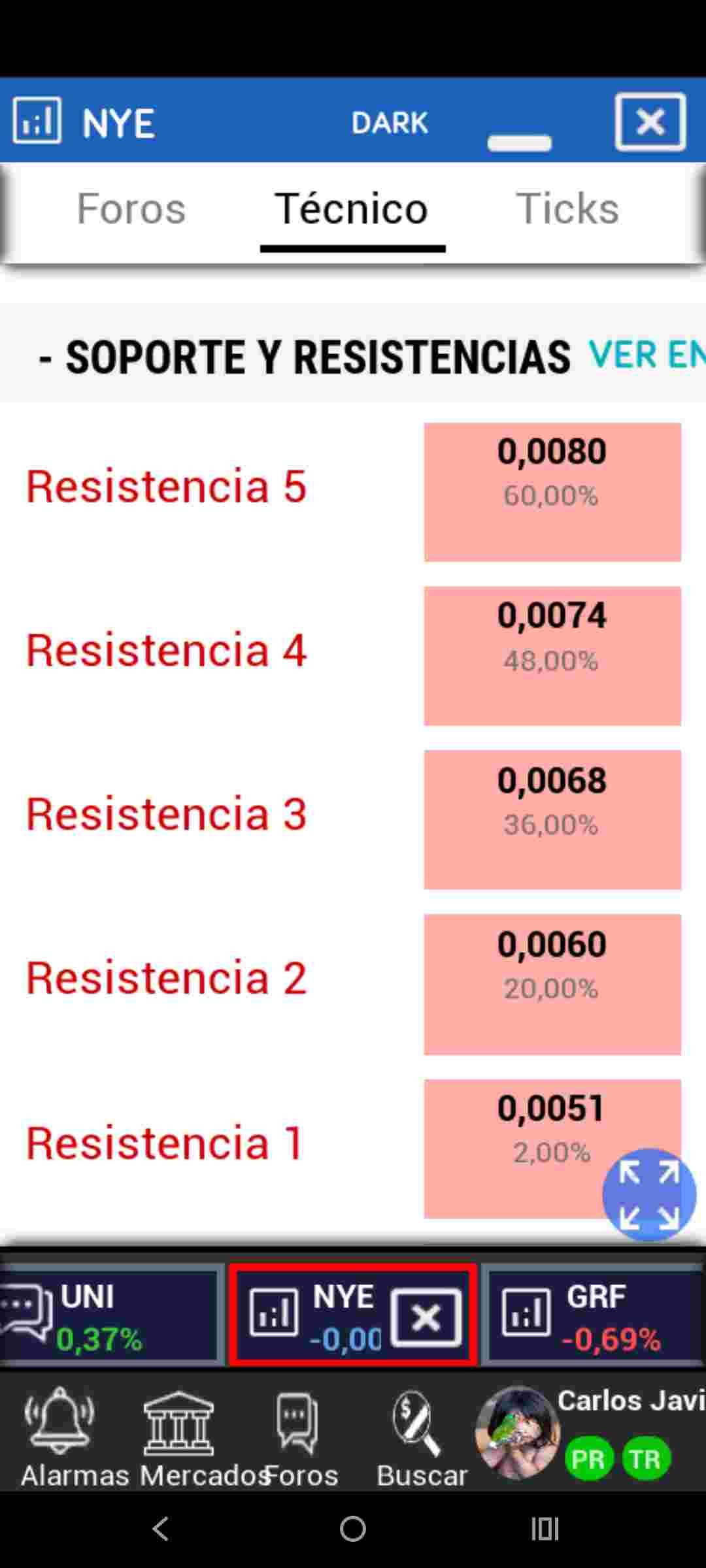
Task: Close the NYE ticker tile
Action: click(x=426, y=1318)
